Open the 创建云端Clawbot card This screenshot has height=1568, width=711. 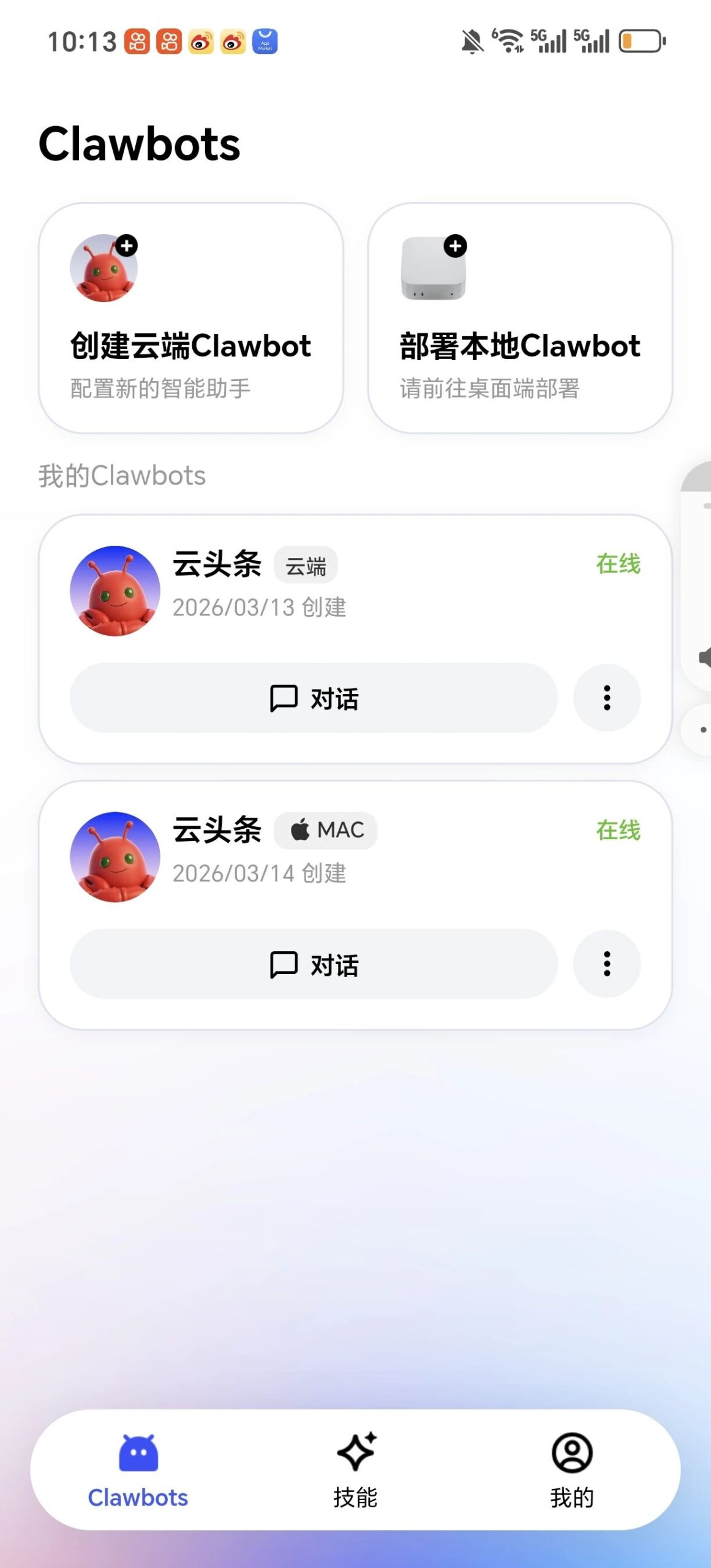[190, 318]
